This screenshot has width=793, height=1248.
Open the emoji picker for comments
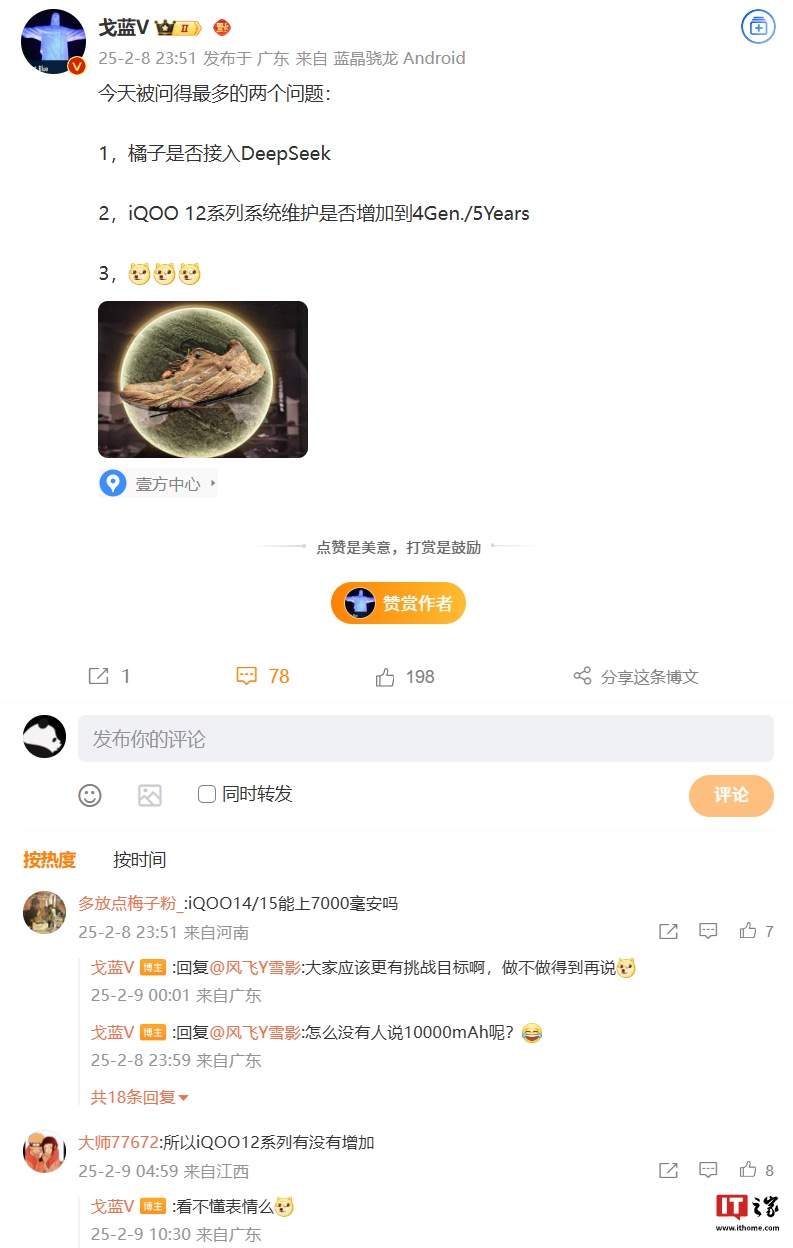[x=90, y=795]
